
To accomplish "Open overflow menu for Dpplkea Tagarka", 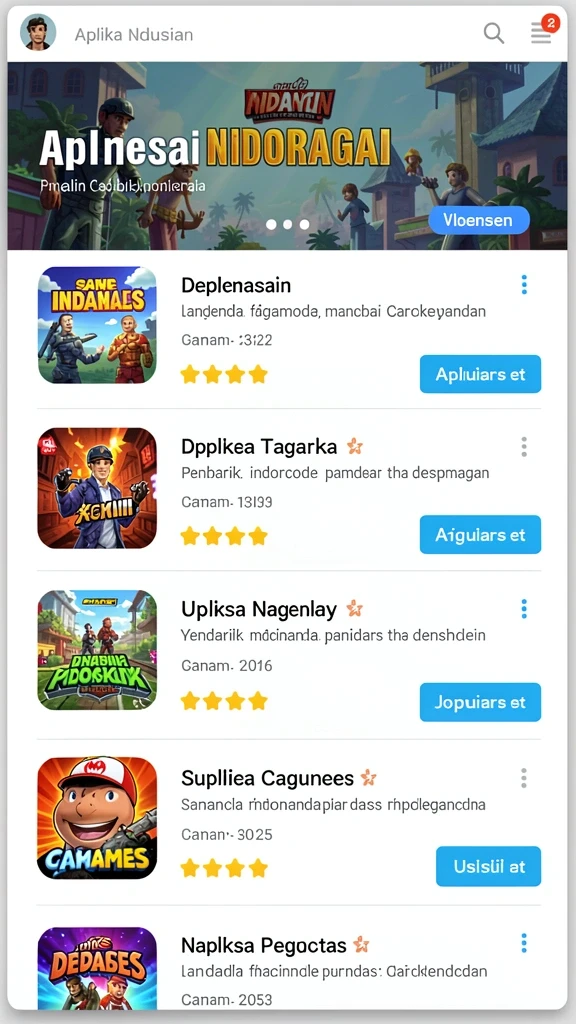I will tap(524, 447).
